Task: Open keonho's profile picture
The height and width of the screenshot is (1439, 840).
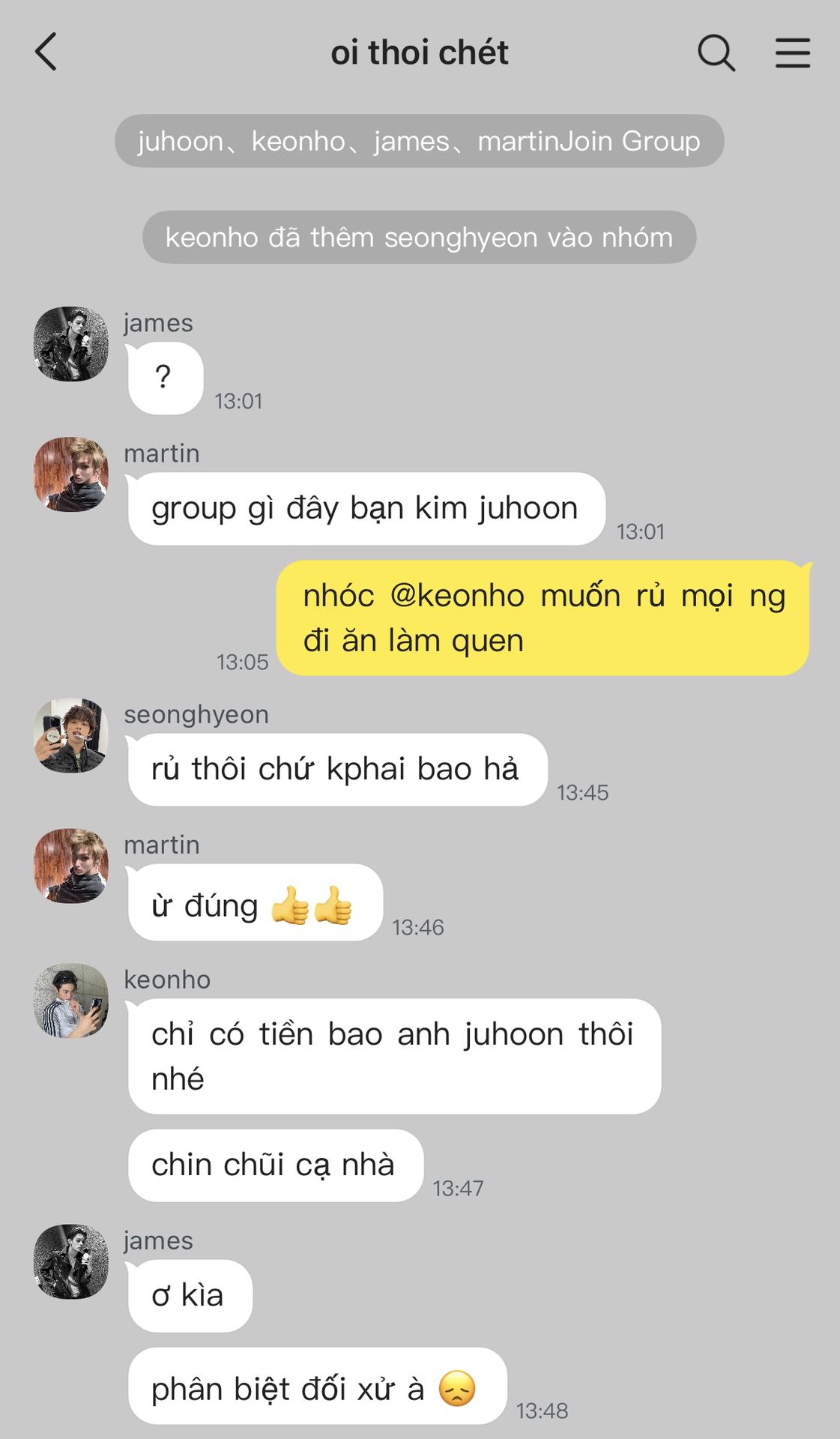Action: click(71, 1001)
